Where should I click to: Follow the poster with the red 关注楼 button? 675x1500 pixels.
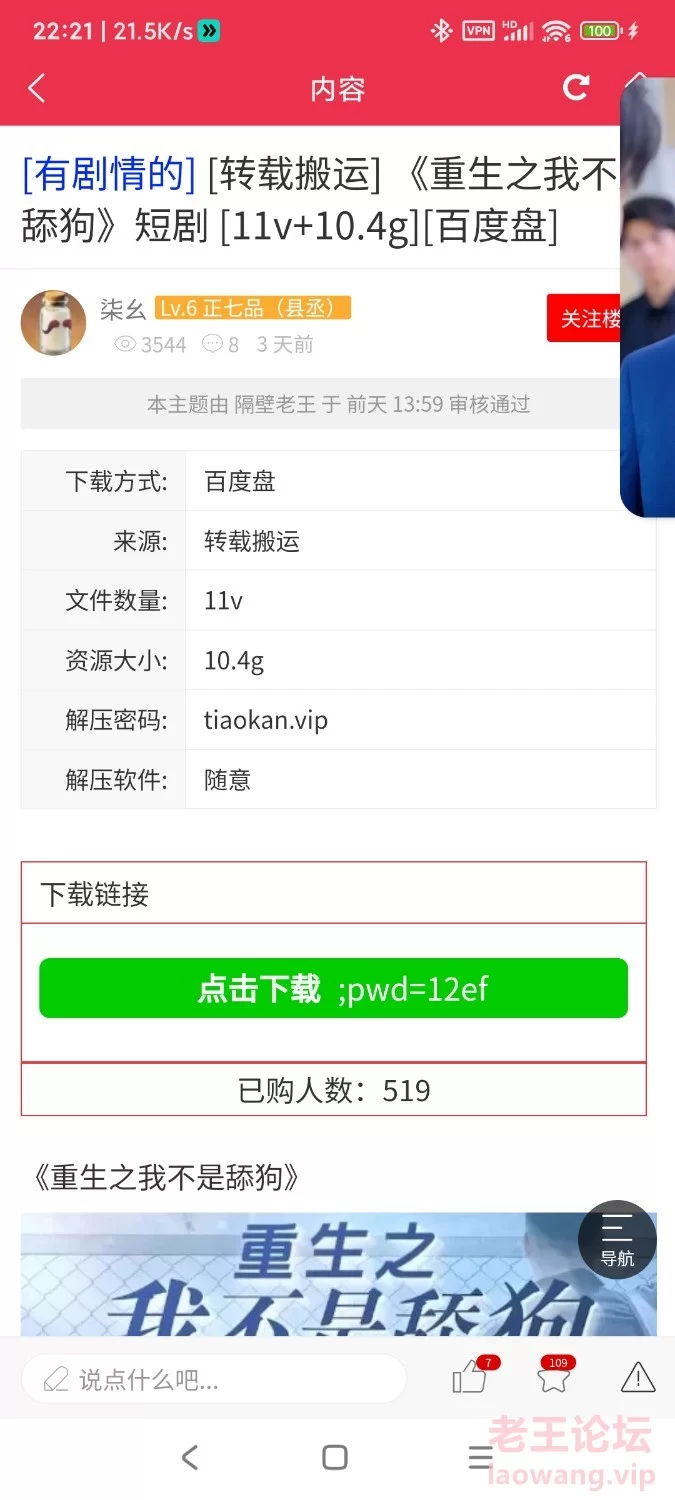click(584, 319)
